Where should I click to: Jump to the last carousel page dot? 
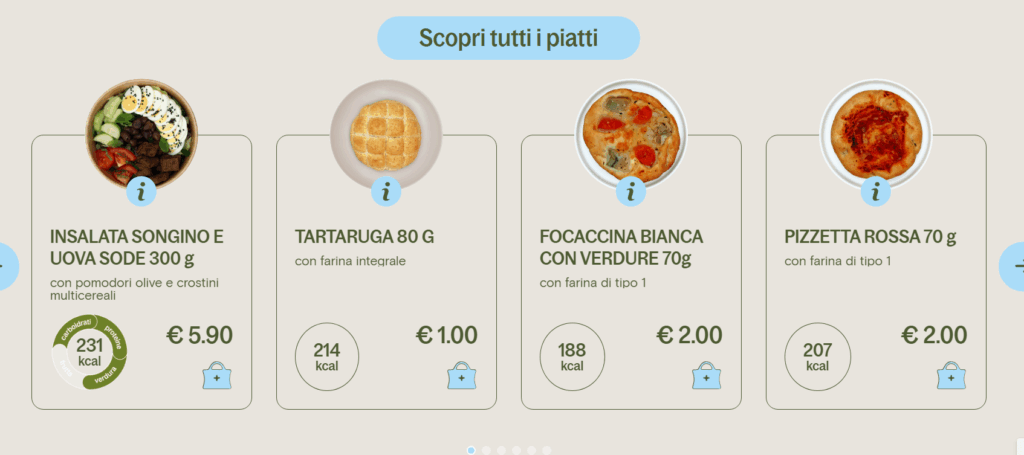547,450
